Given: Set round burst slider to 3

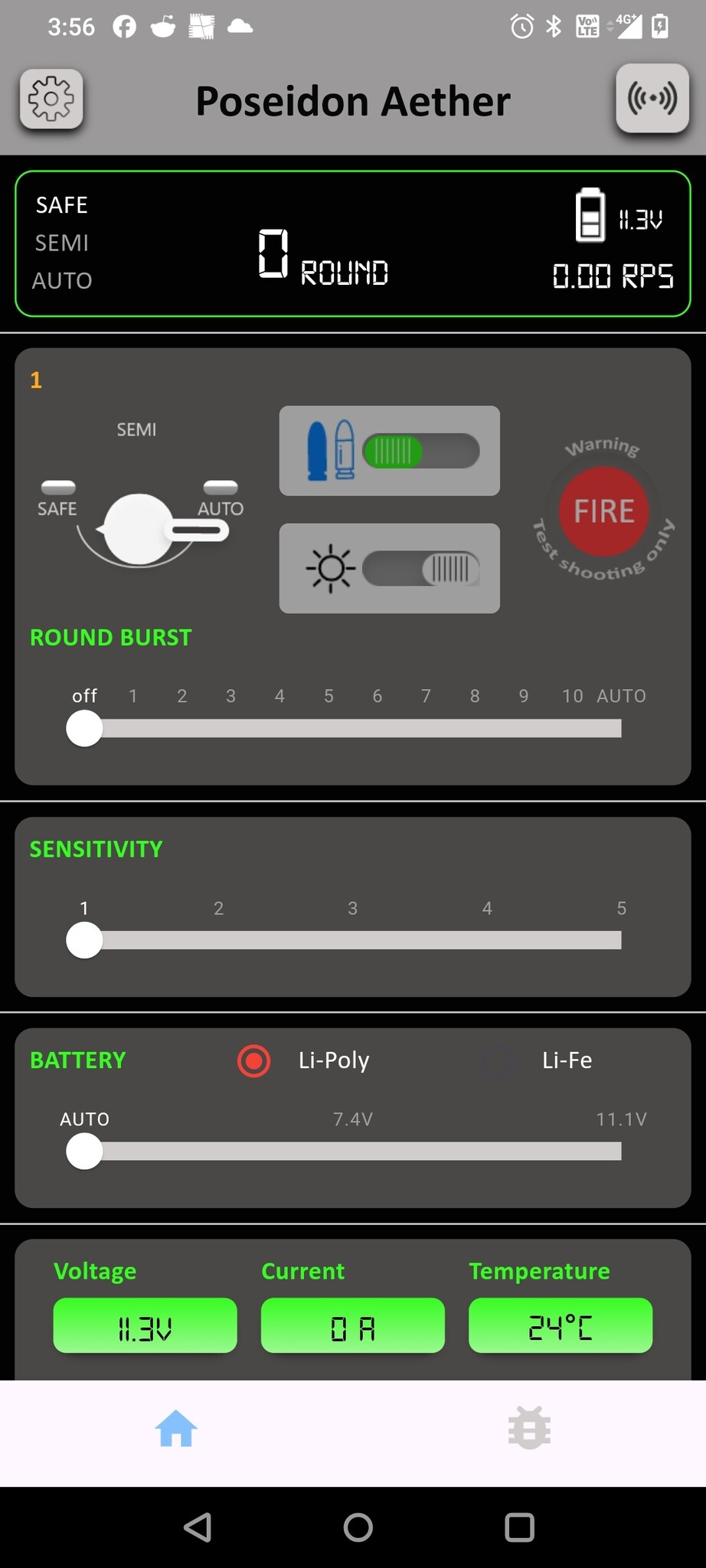Looking at the screenshot, I should pyautogui.click(x=230, y=728).
